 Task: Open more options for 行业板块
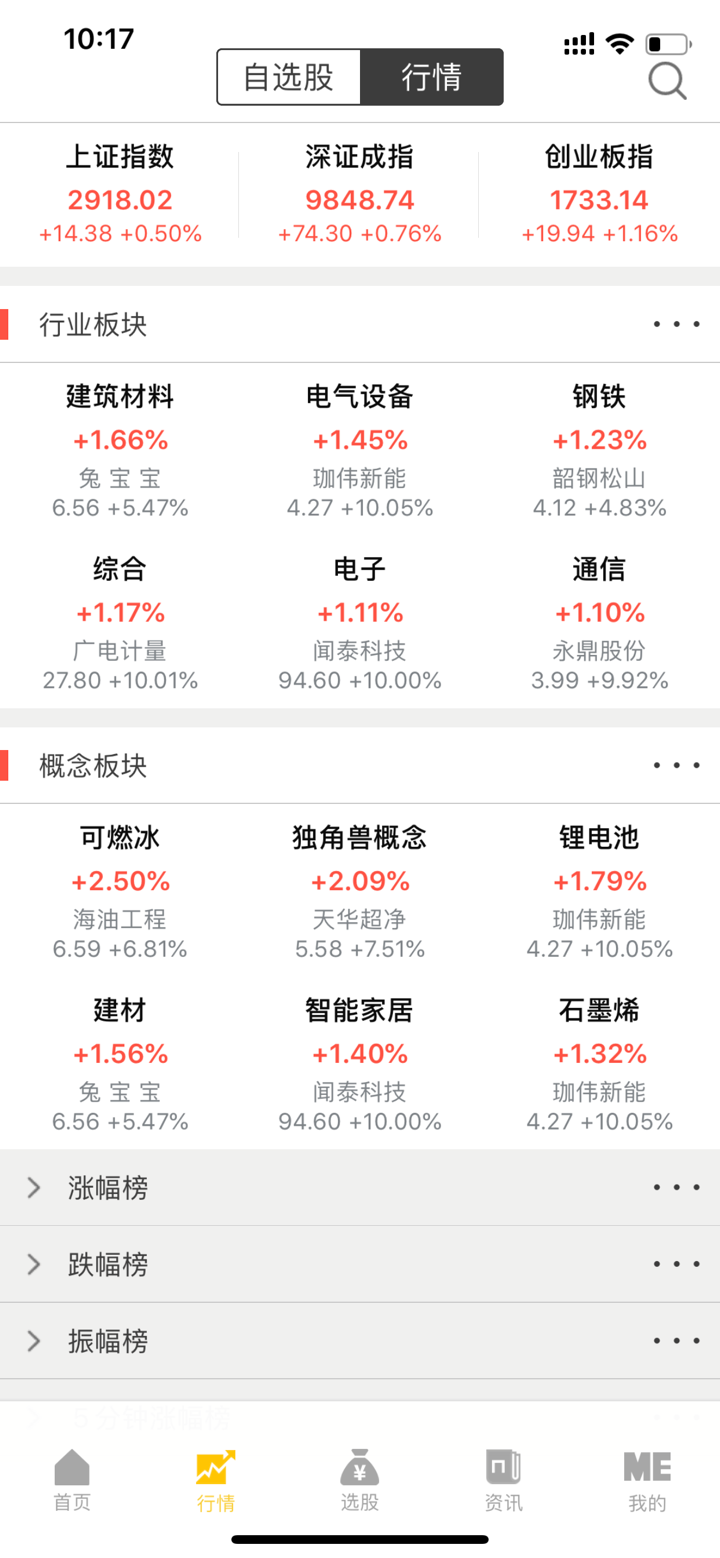pyautogui.click(x=675, y=322)
